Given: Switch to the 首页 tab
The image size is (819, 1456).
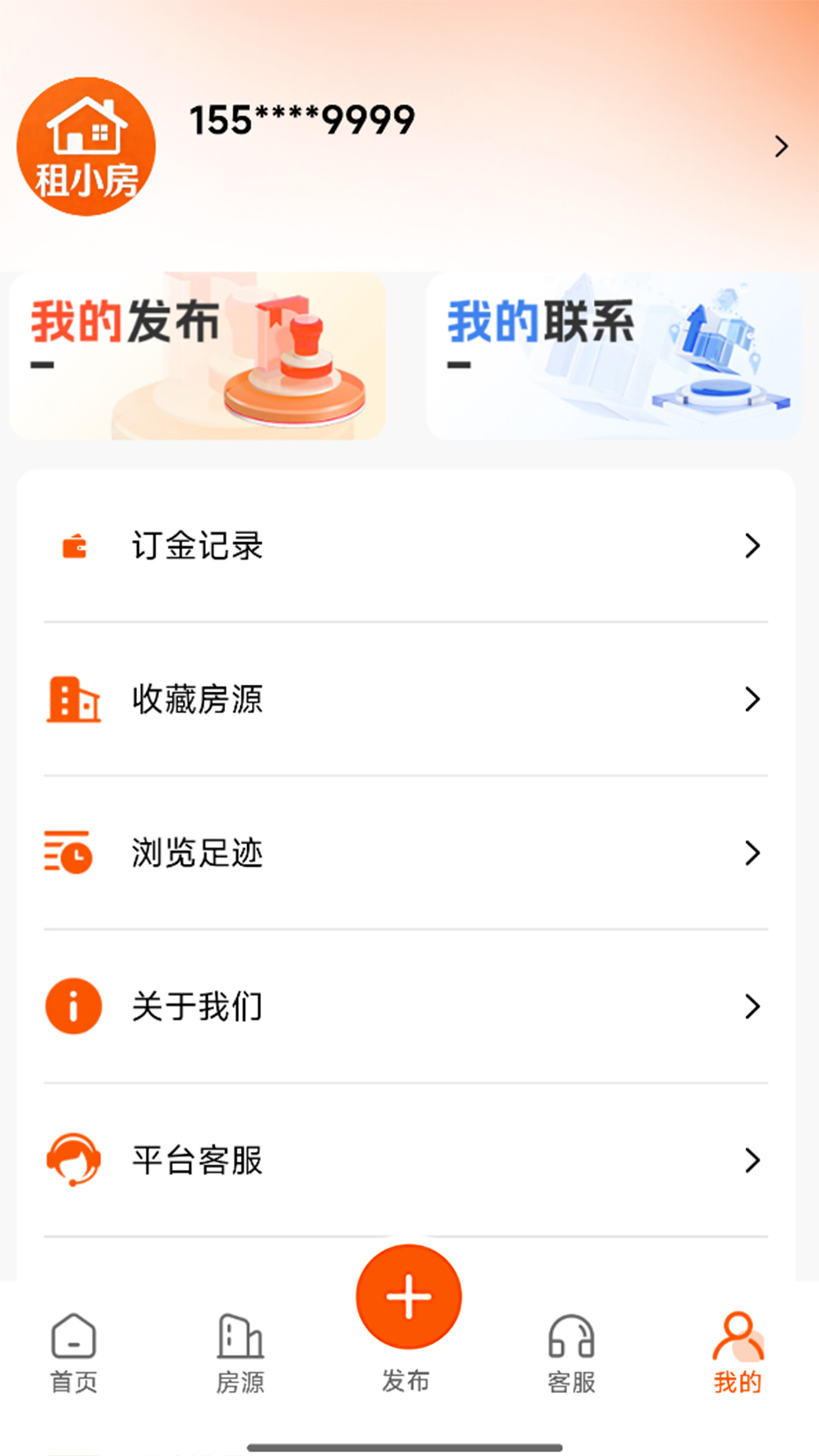Looking at the screenshot, I should point(74,1357).
